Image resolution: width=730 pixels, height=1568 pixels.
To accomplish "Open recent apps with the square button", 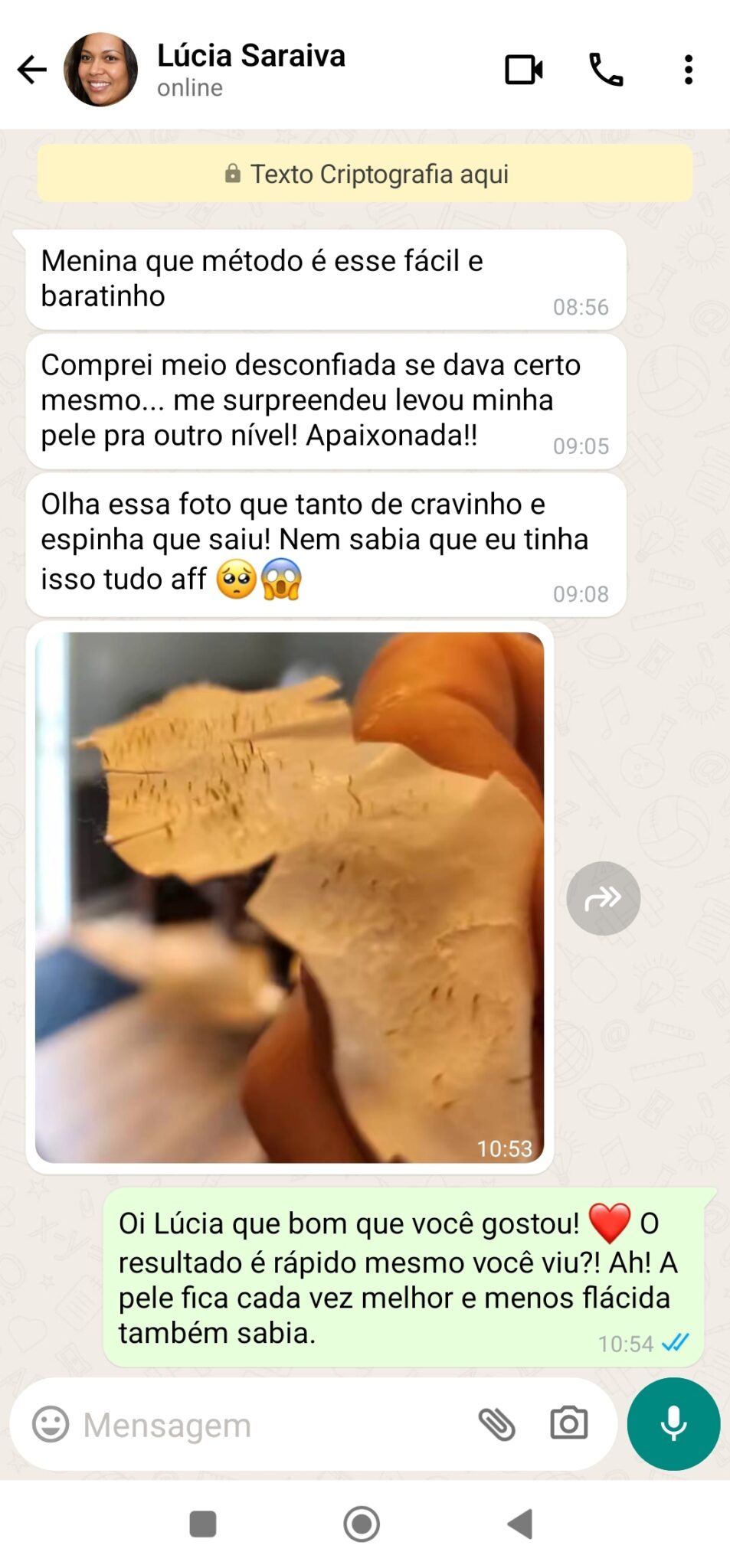I will coord(203,1524).
